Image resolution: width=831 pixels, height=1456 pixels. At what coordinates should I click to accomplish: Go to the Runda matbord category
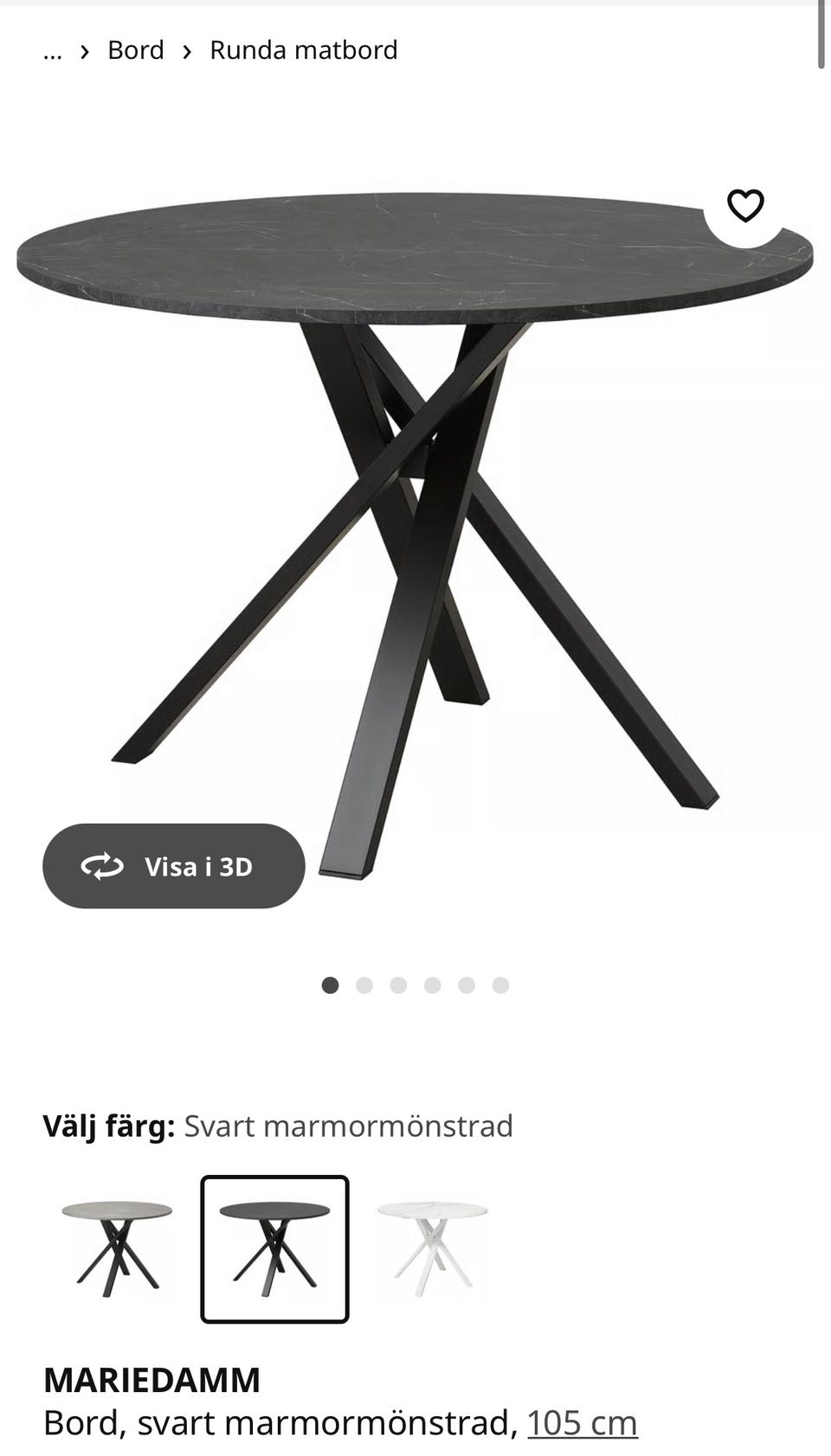tap(303, 50)
